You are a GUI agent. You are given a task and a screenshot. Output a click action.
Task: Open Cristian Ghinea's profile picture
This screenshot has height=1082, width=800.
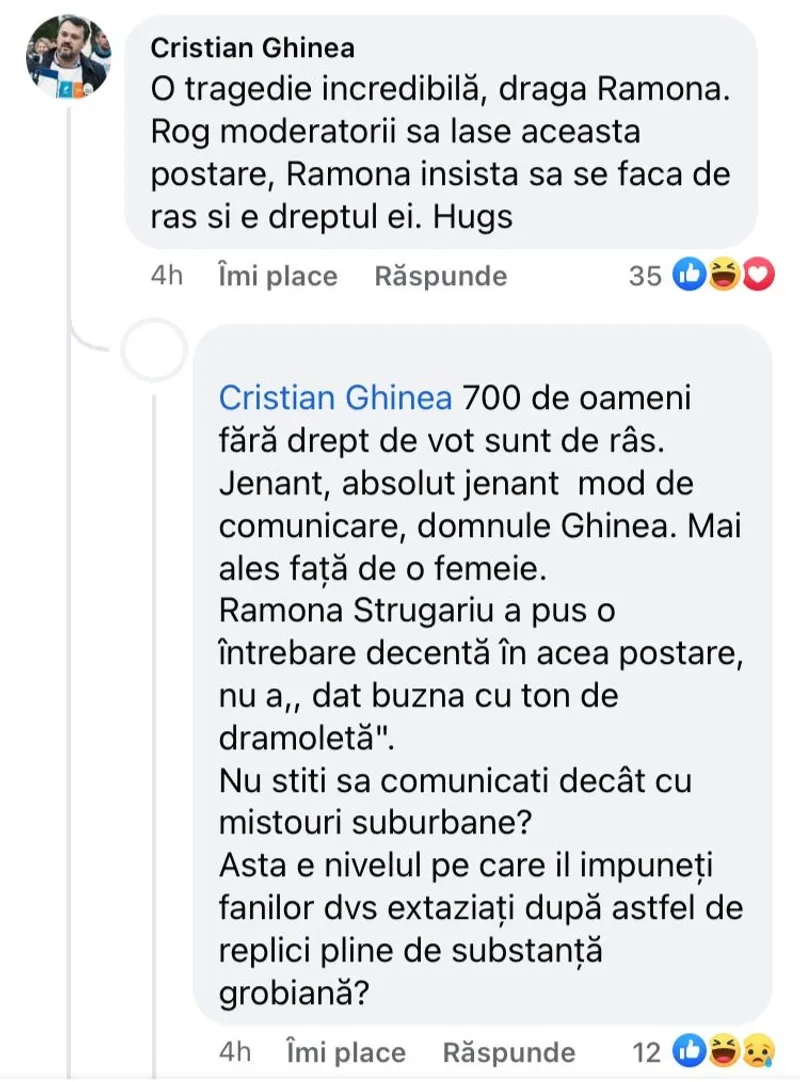[67, 58]
